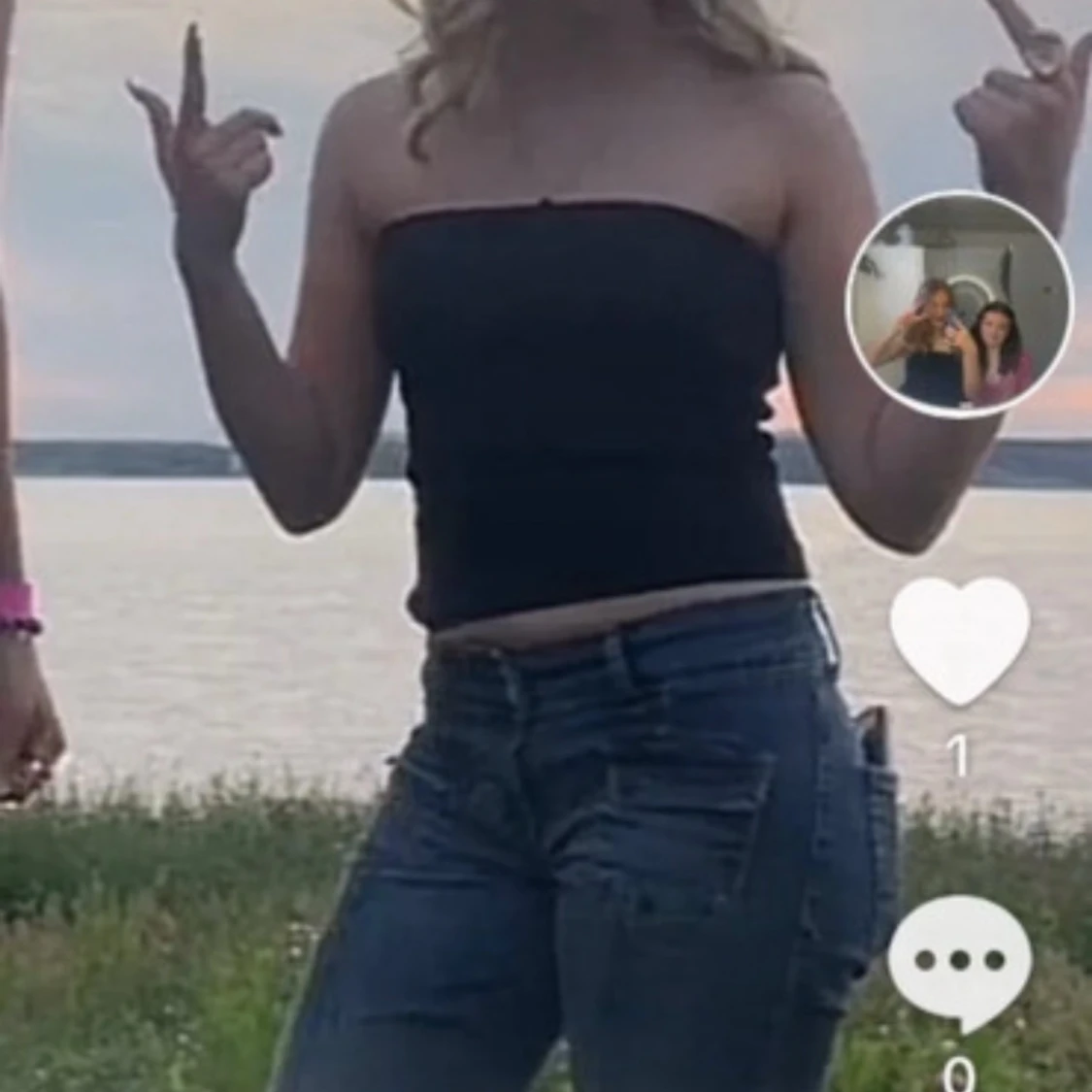This screenshot has height=1092, width=1092.
Task: Like this video with the heart
Action: click(960, 639)
